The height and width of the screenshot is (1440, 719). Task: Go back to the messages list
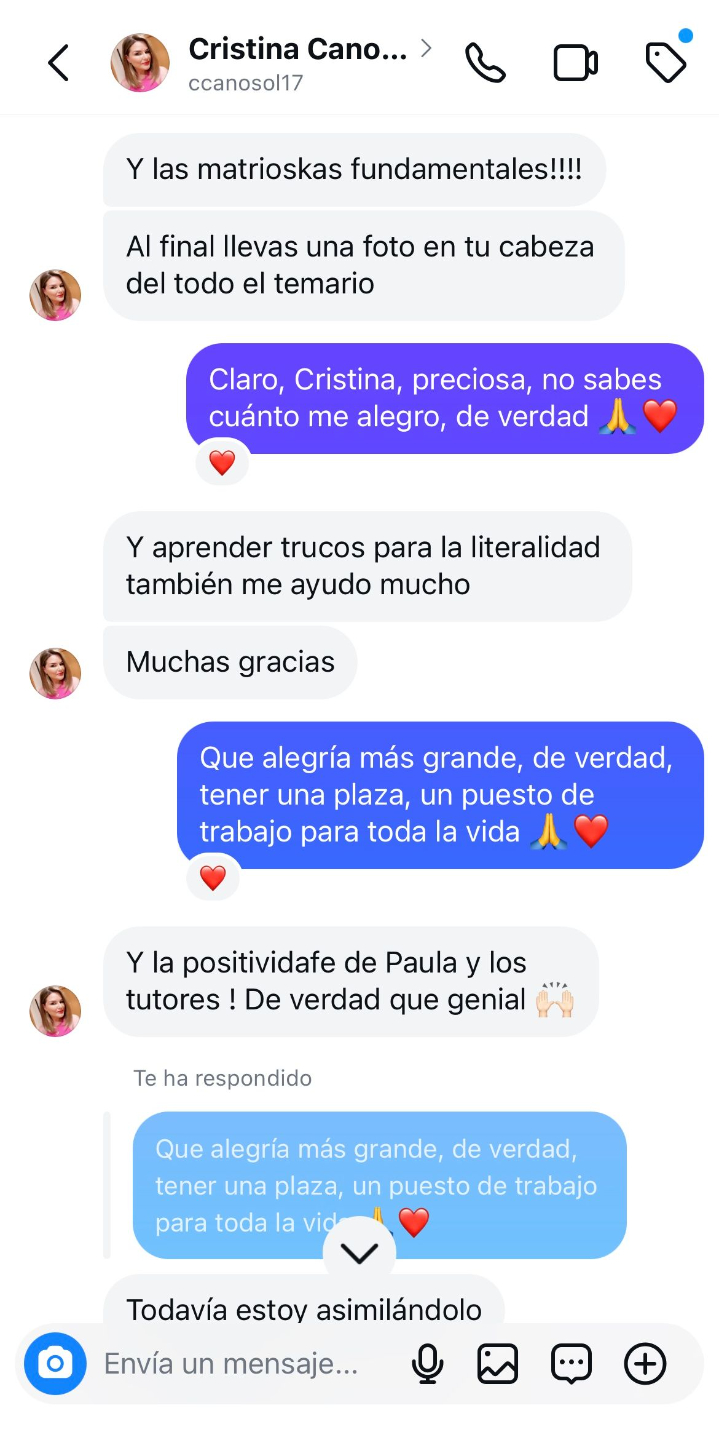click(59, 63)
